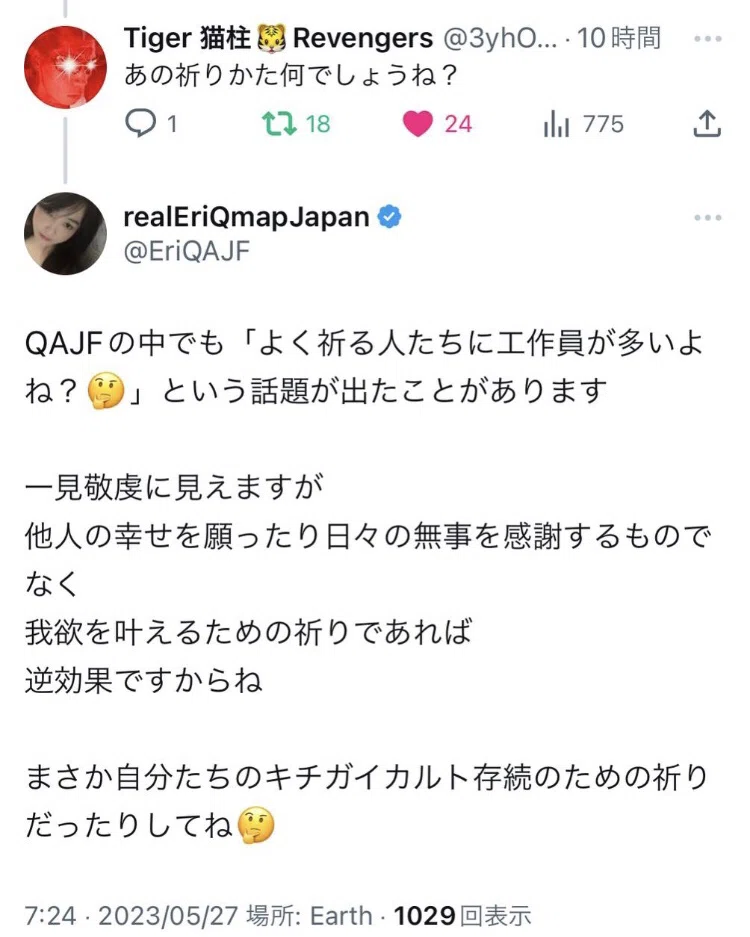Screen dimensions: 750x937
Task: Share the Tiger 猫柱 Revengers tweet
Action: [x=707, y=123]
